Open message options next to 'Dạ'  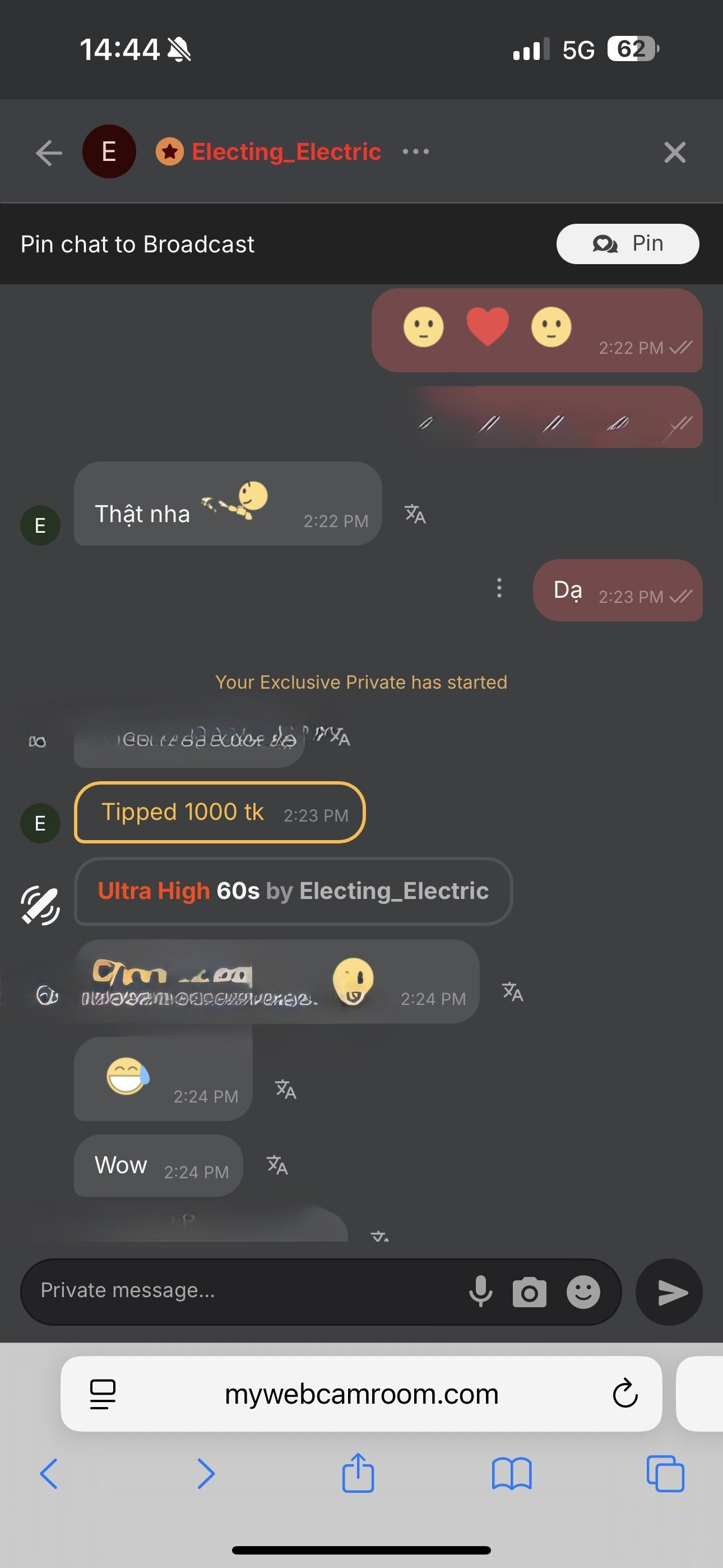click(x=499, y=588)
